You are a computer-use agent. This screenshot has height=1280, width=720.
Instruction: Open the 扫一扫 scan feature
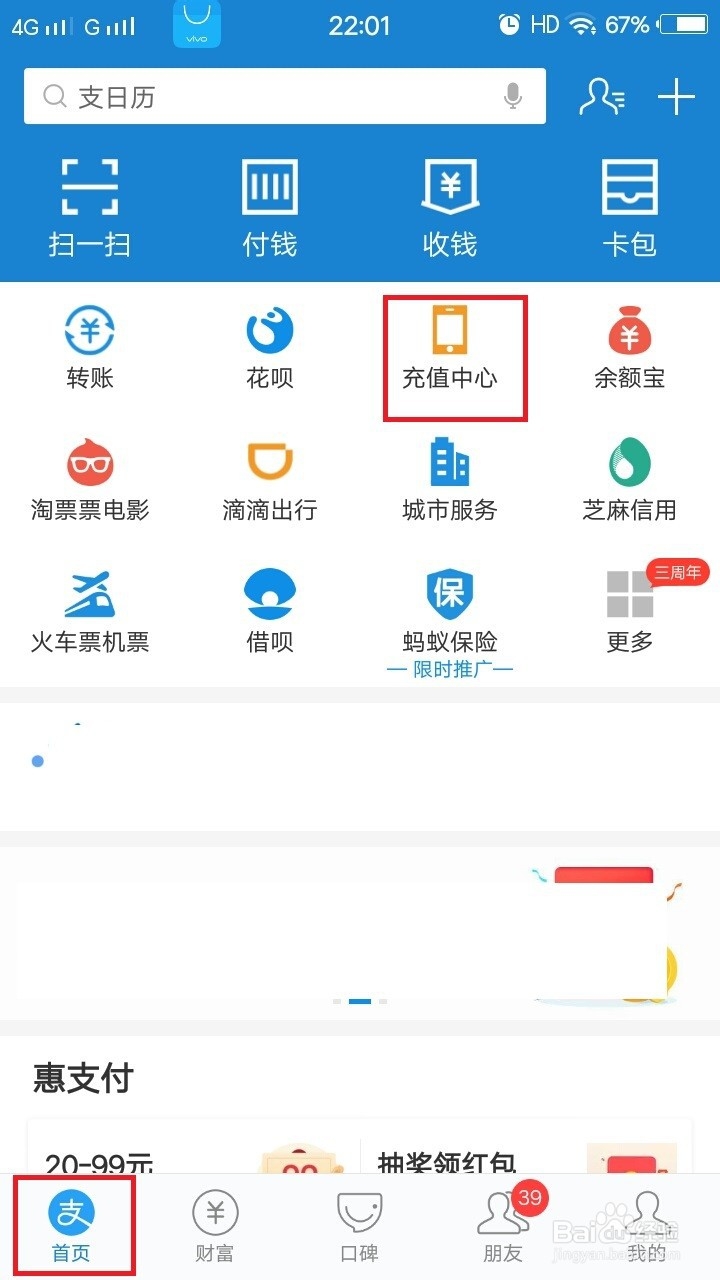(x=88, y=205)
